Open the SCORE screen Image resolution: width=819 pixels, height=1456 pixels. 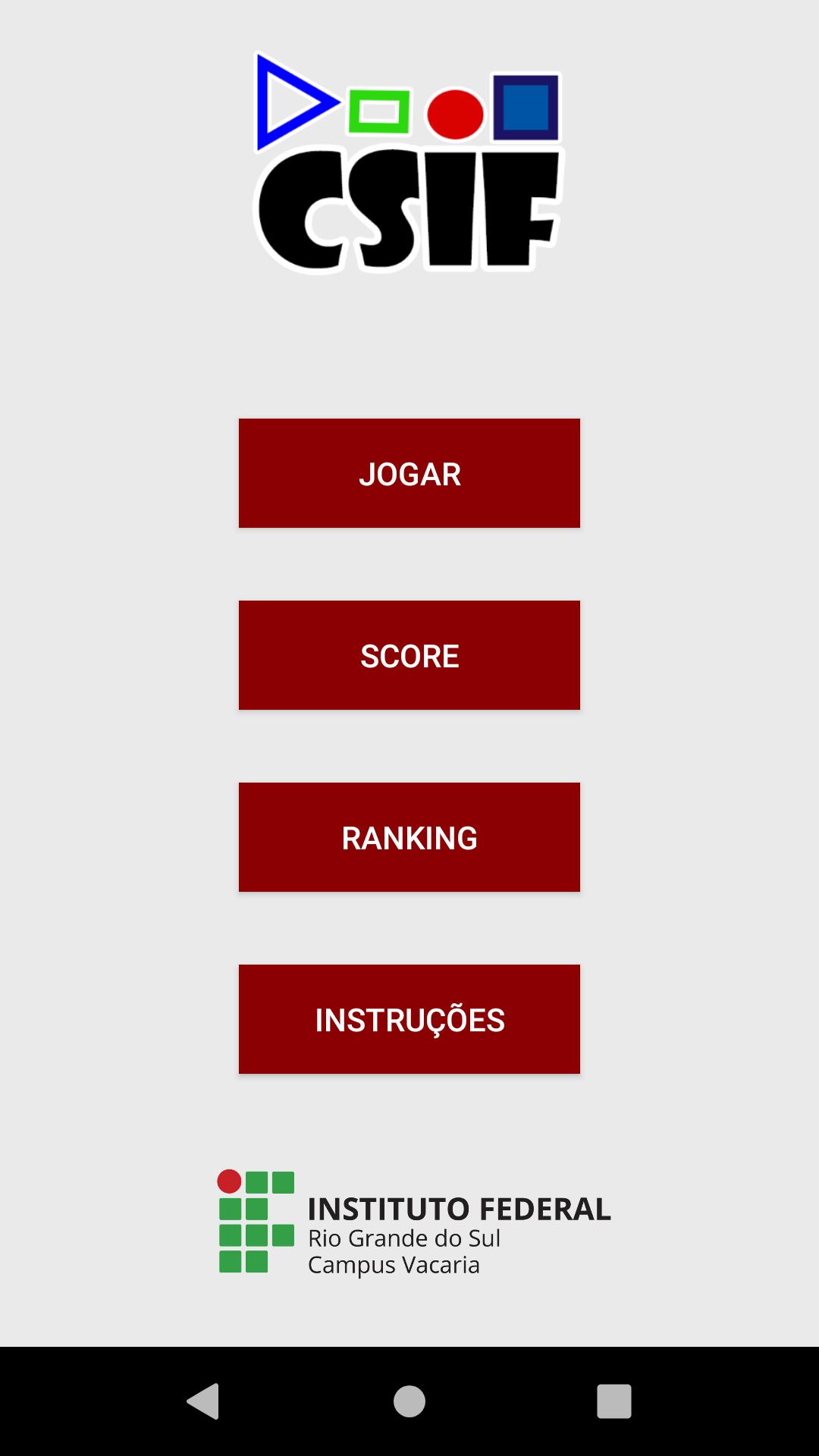coord(409,655)
